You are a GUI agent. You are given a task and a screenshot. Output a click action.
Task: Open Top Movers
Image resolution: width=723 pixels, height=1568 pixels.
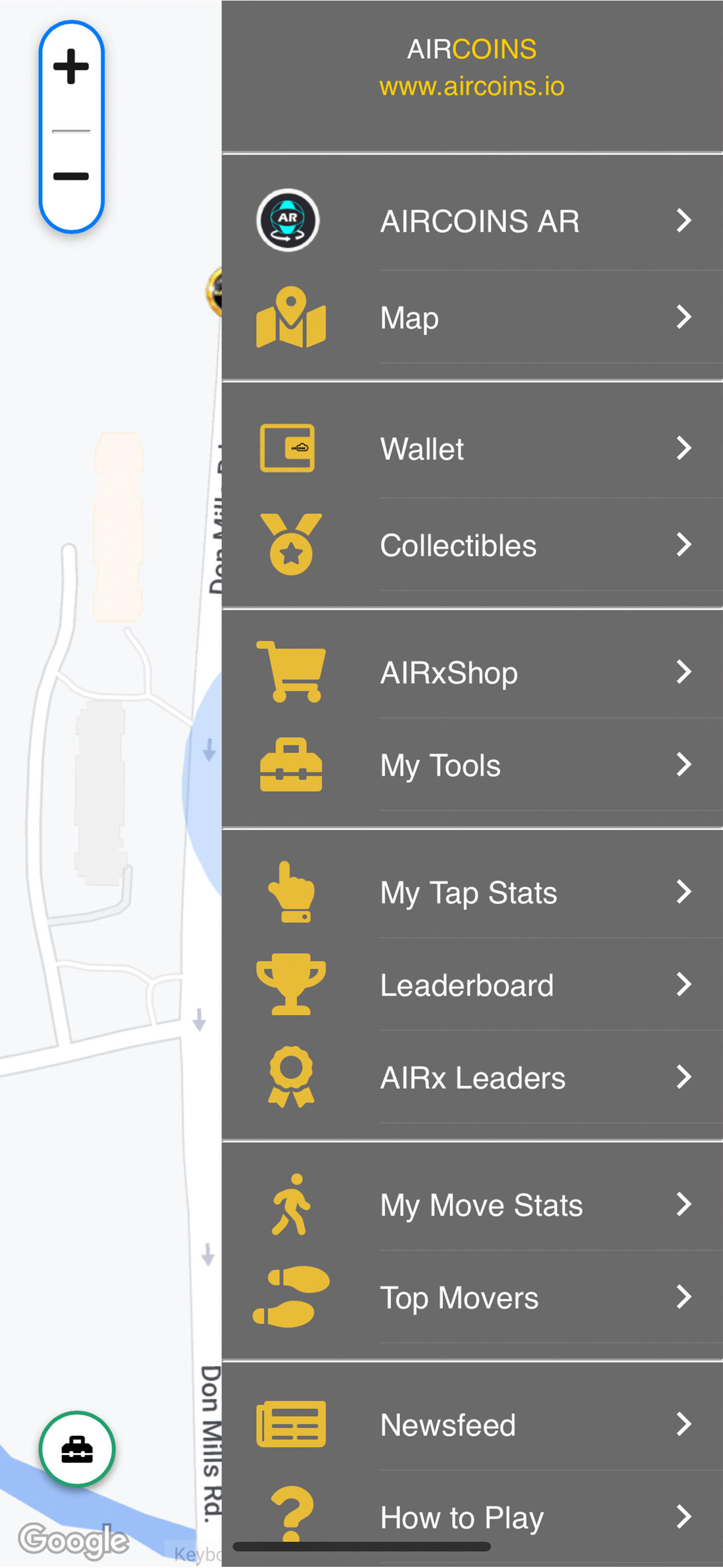472,1297
